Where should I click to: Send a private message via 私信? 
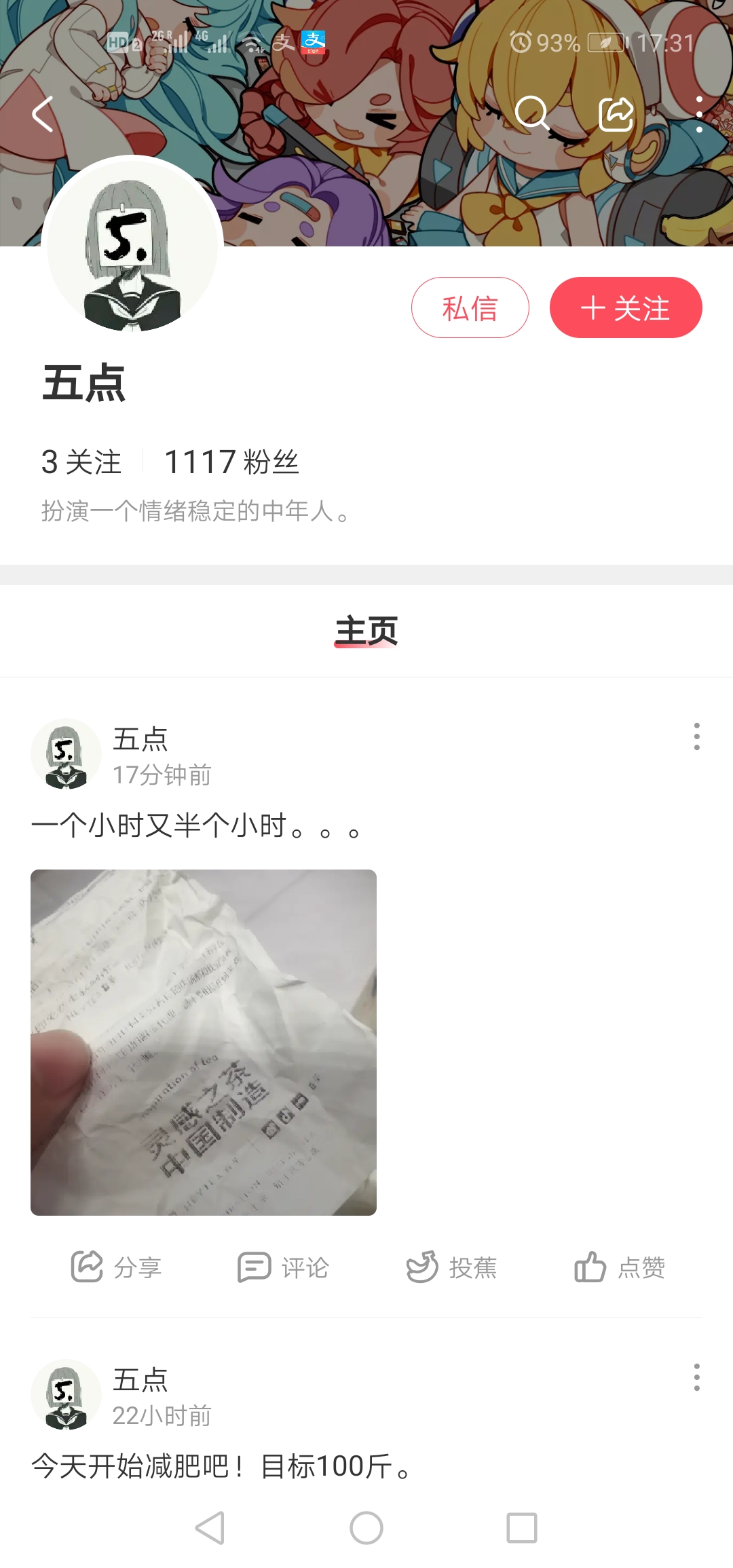tap(470, 307)
